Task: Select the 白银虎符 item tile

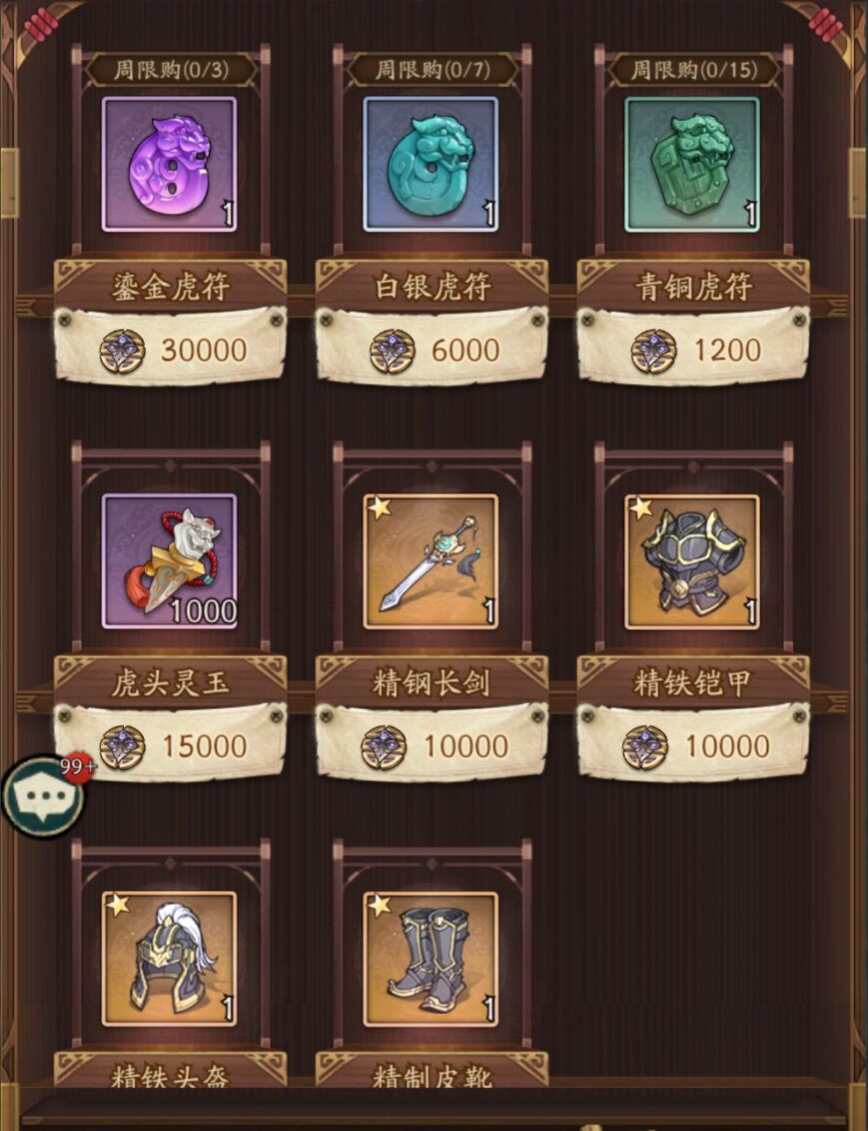Action: (x=430, y=164)
